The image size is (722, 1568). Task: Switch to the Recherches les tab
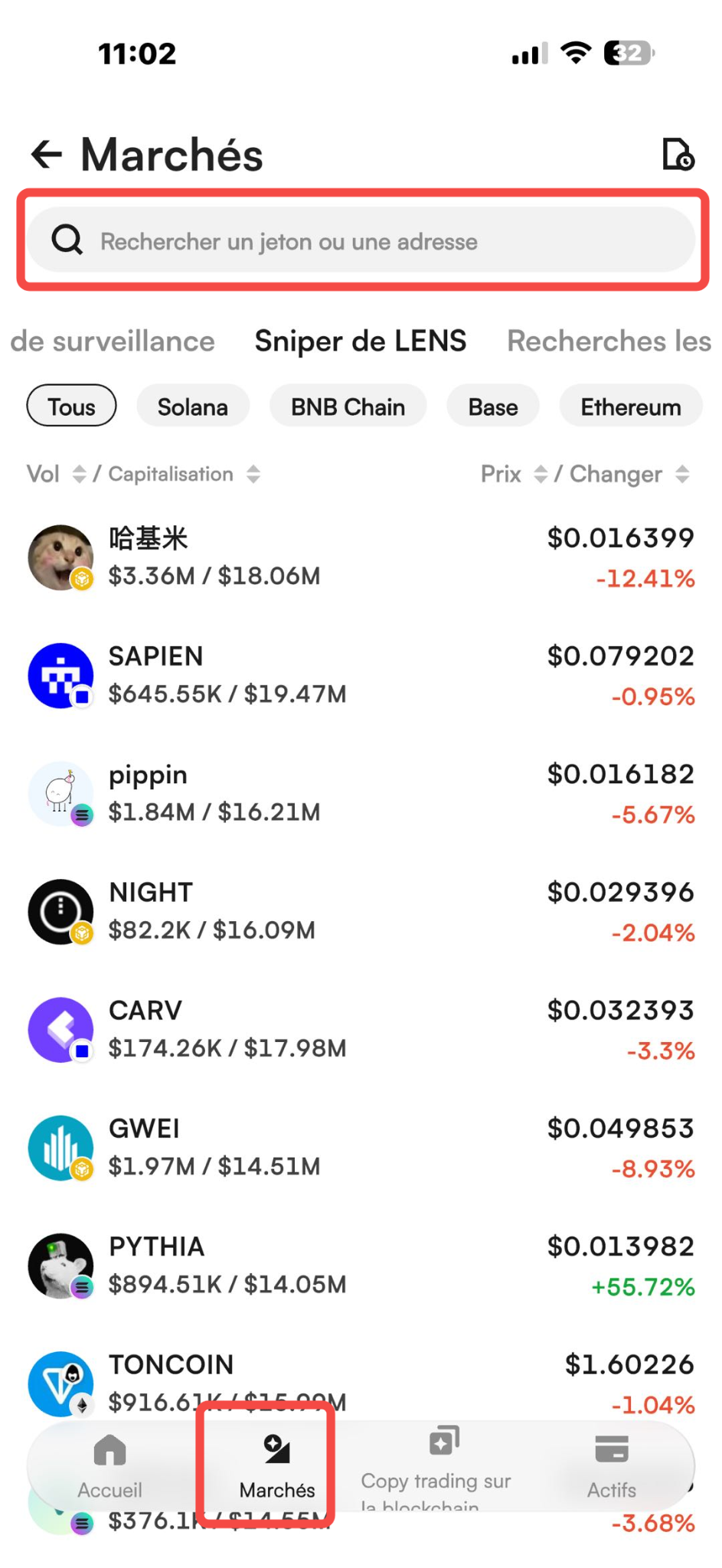[x=609, y=341]
